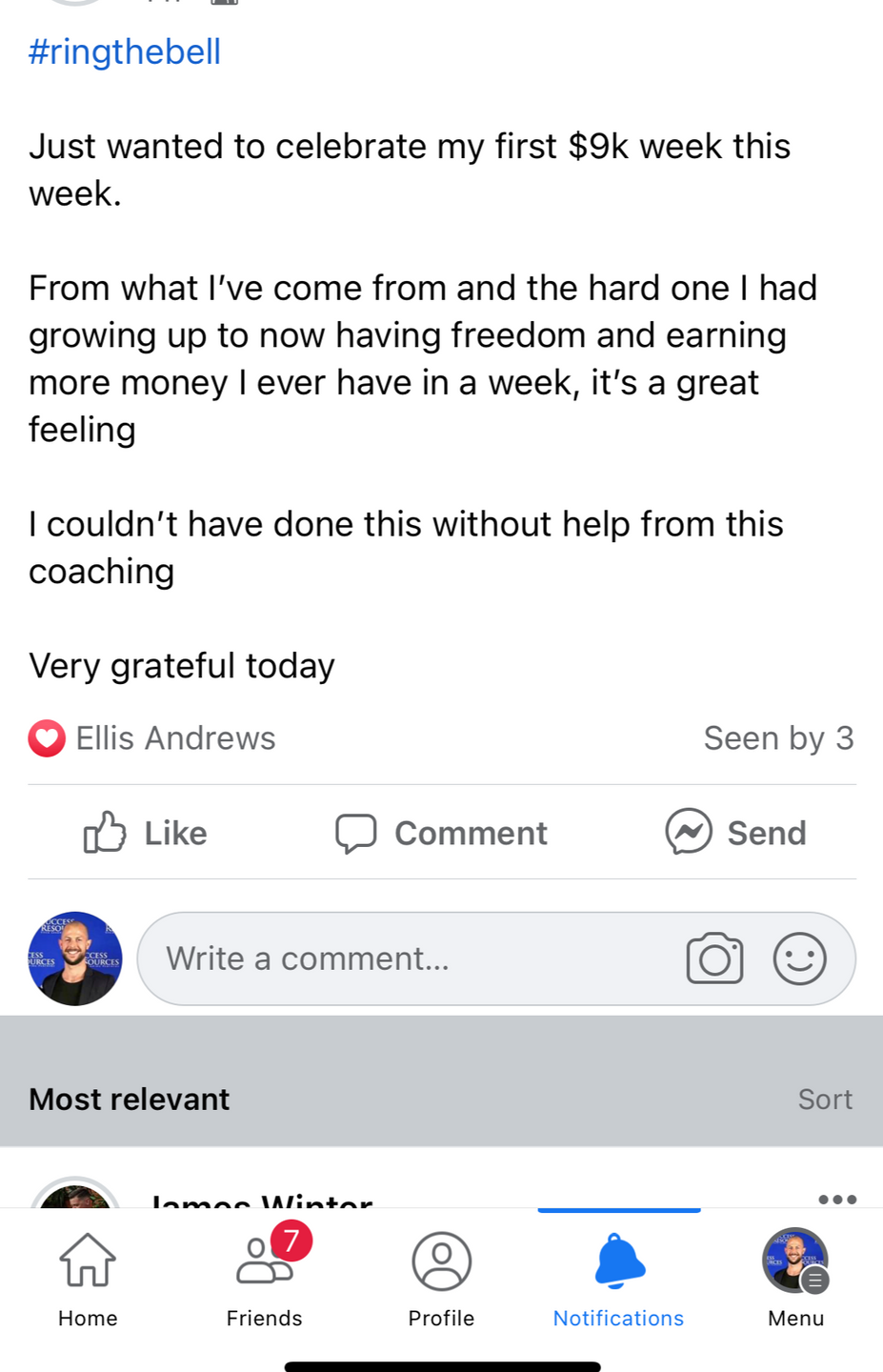See who viewed via Seen by 3

pyautogui.click(x=778, y=738)
